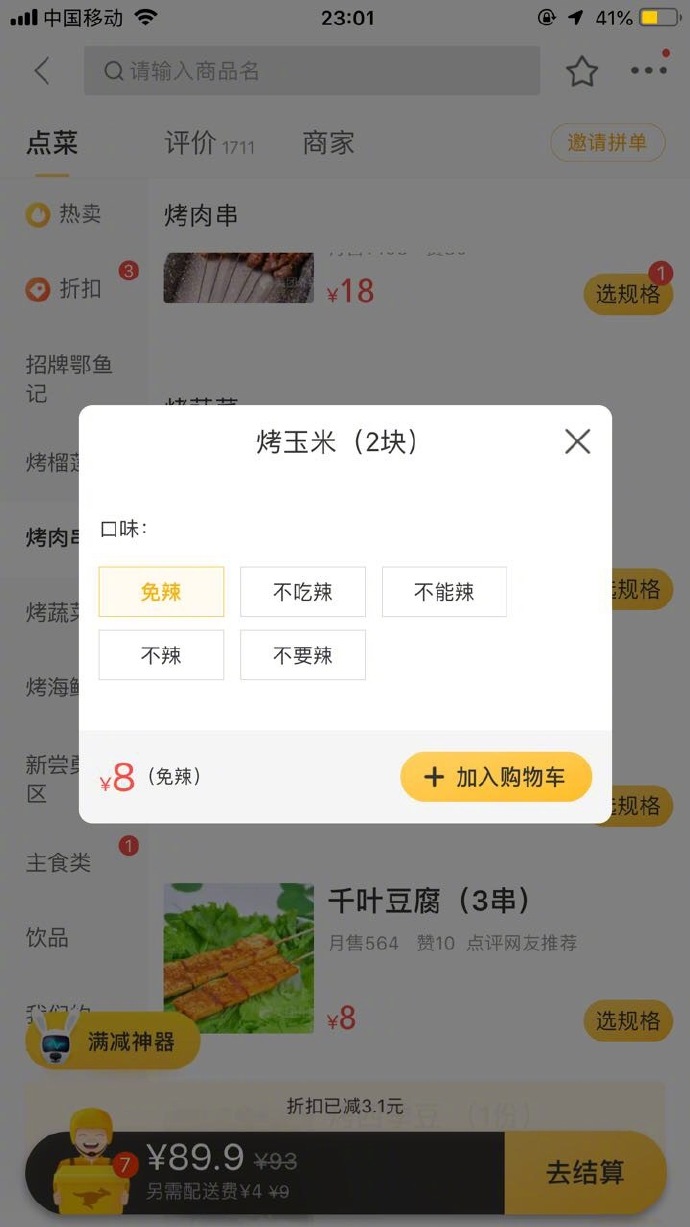Pick the 不能辣 flavor option
This screenshot has width=690, height=1227.
(x=444, y=592)
